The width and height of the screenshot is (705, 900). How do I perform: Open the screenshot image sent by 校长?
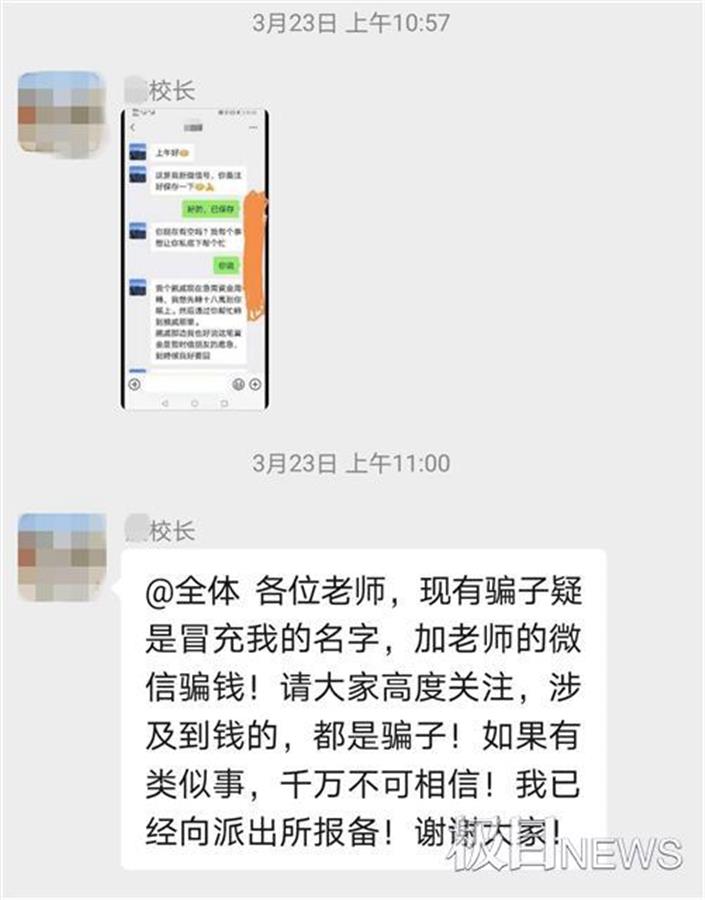click(x=196, y=259)
